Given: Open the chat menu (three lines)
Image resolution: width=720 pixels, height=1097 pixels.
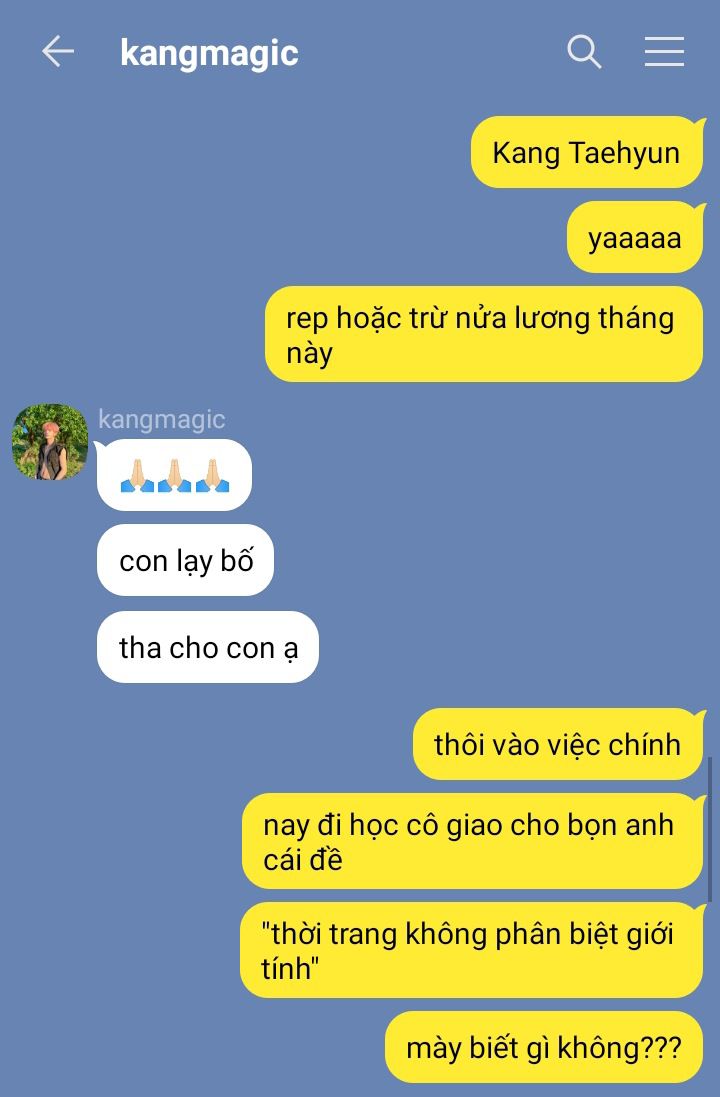Looking at the screenshot, I should (x=664, y=52).
